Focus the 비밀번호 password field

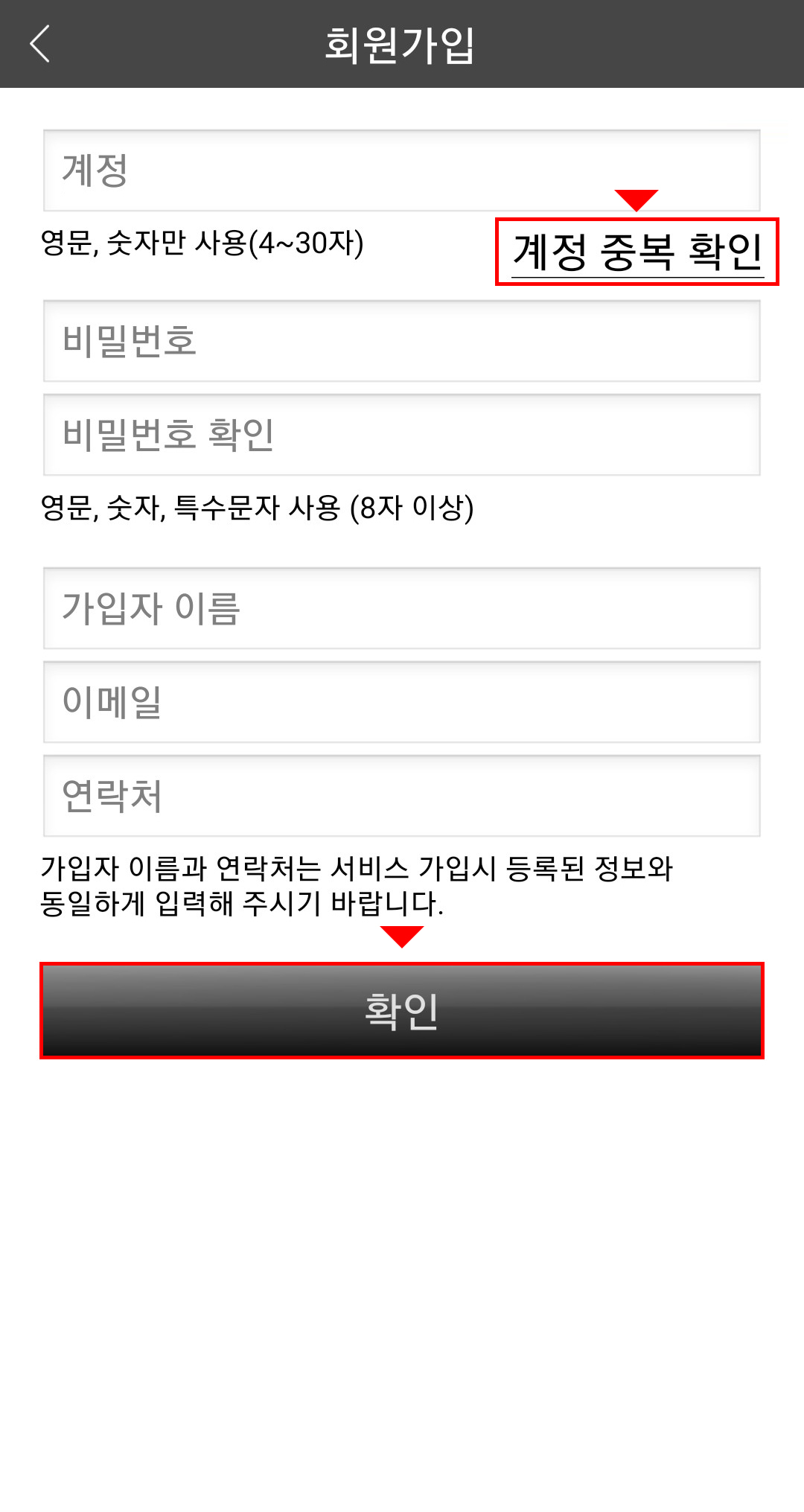(x=402, y=341)
